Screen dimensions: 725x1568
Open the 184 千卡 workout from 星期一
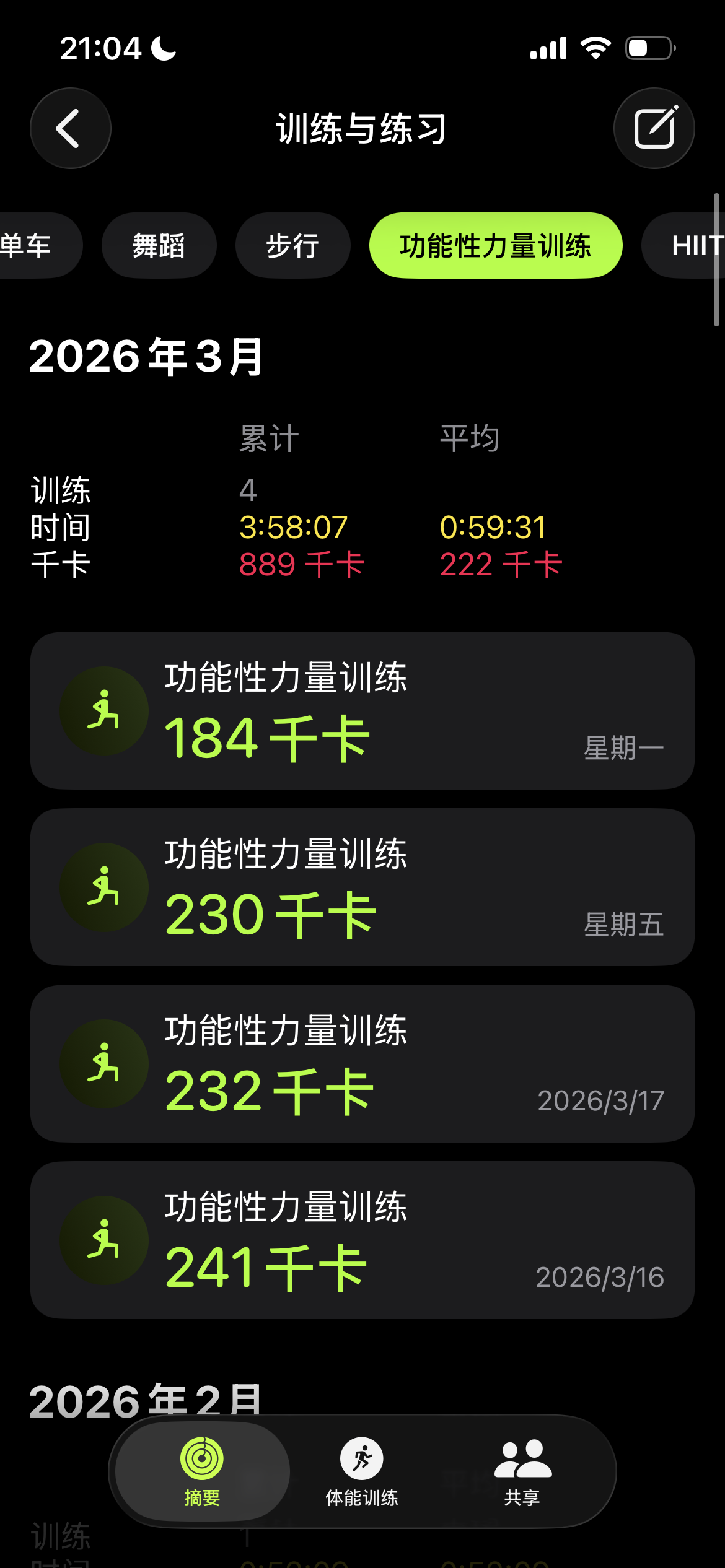362,710
